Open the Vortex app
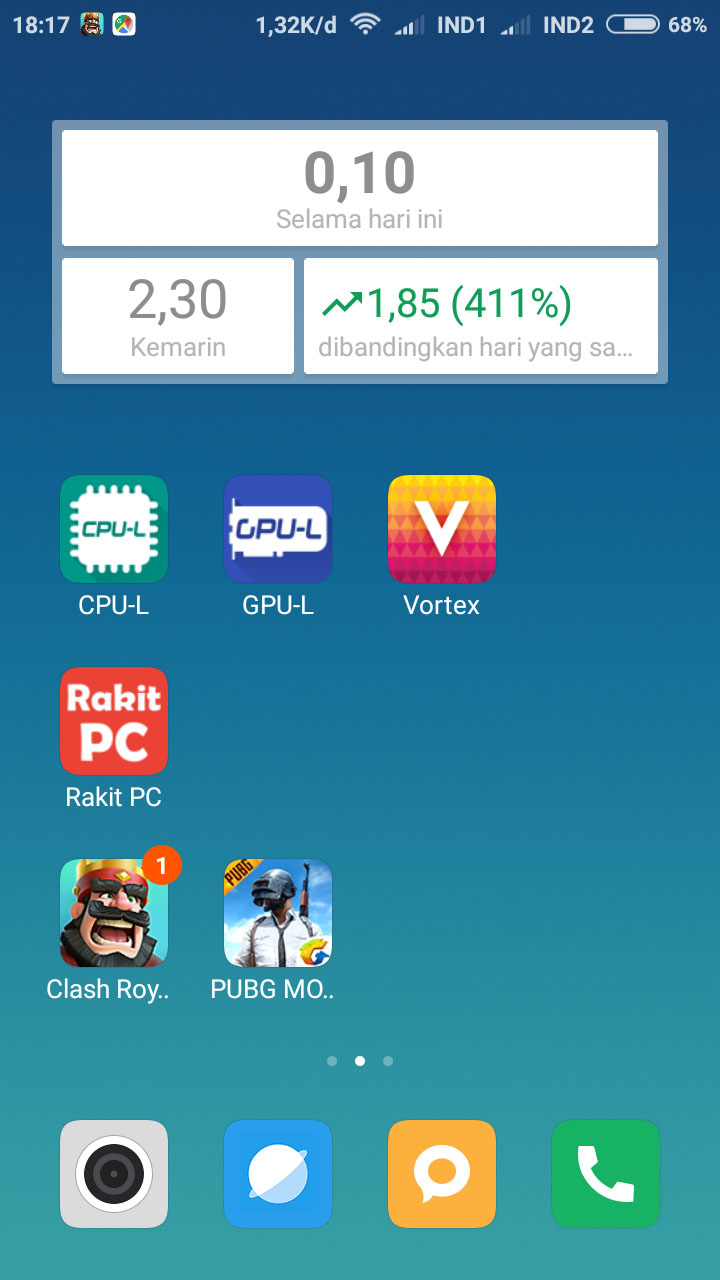Screen dimensions: 720x1280 click(x=442, y=529)
